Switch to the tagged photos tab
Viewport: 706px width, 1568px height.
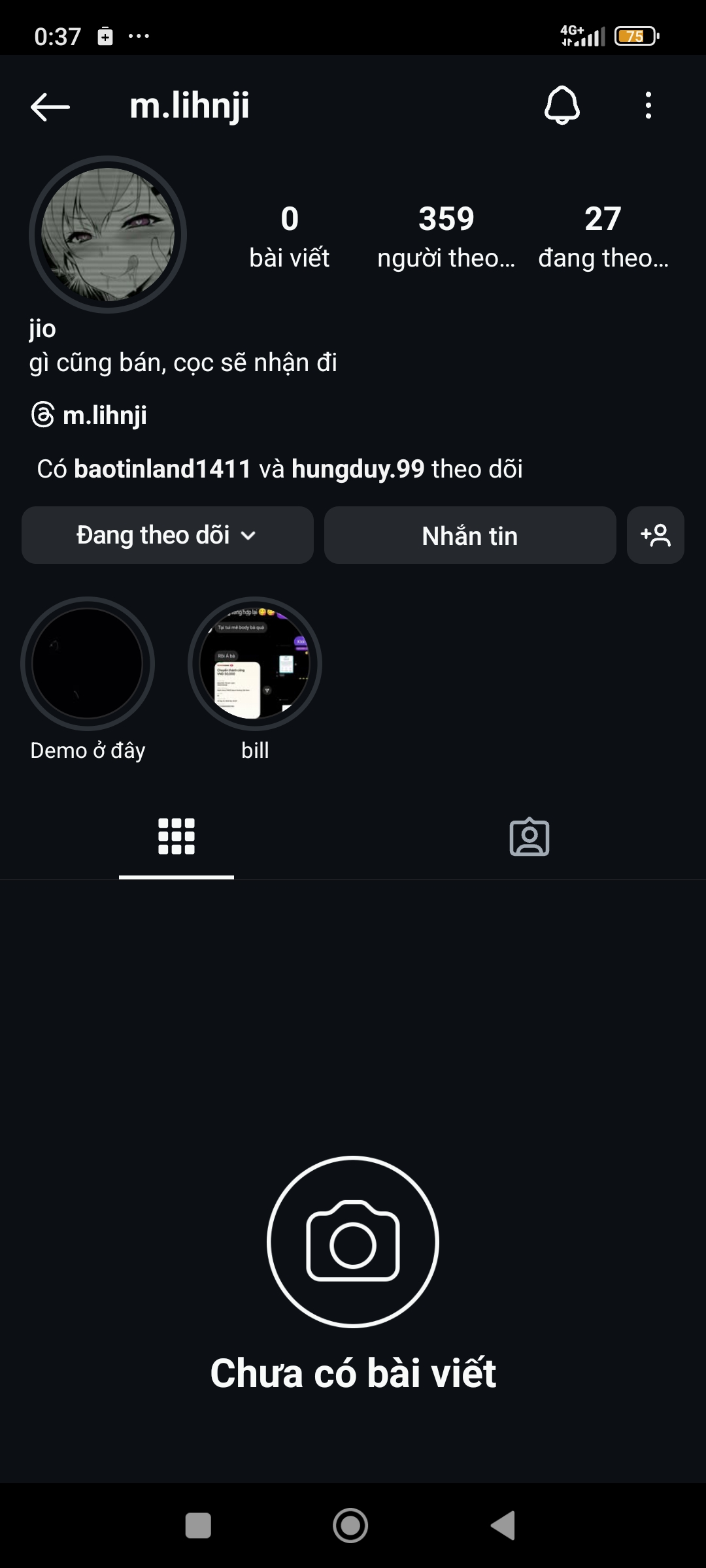click(529, 837)
